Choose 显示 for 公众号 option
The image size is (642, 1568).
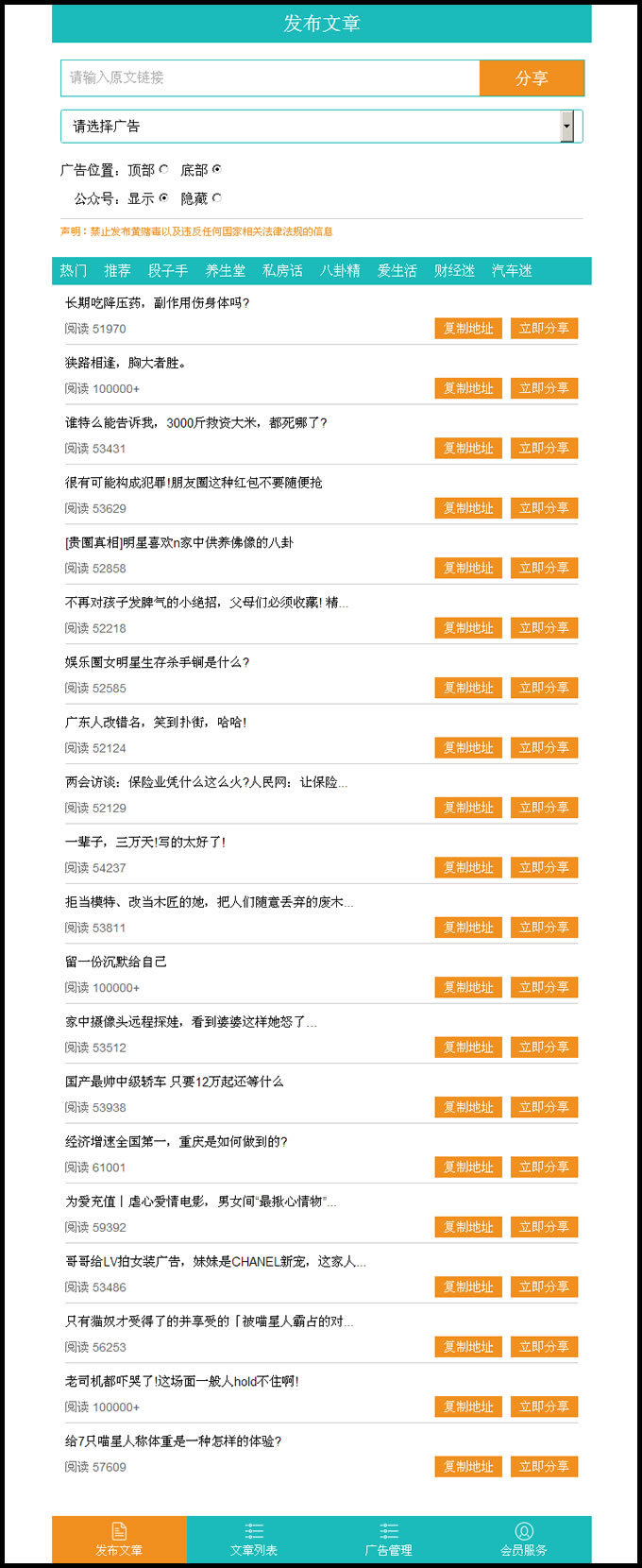tap(163, 198)
